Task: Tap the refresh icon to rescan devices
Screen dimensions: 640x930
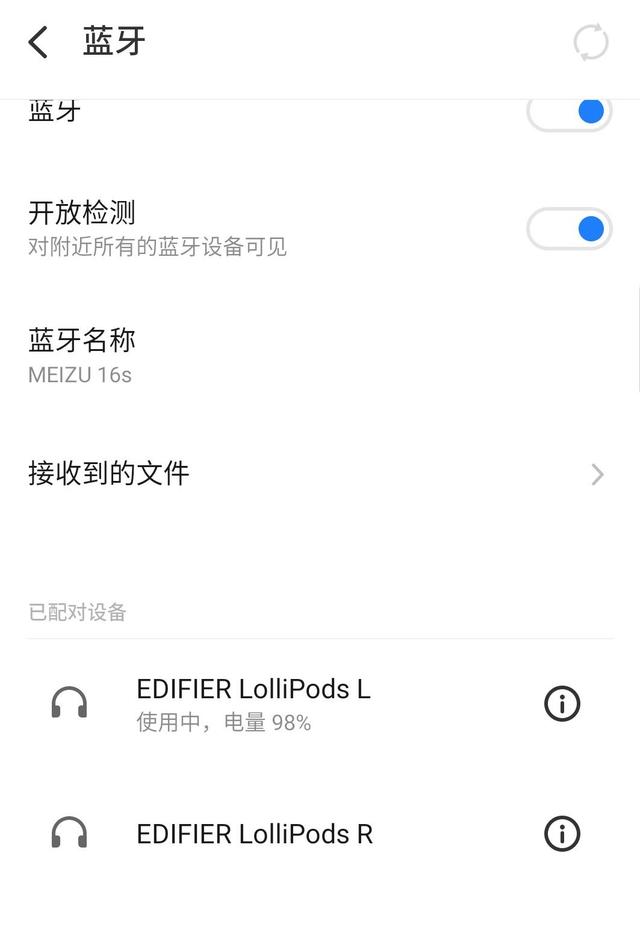Action: coord(590,43)
